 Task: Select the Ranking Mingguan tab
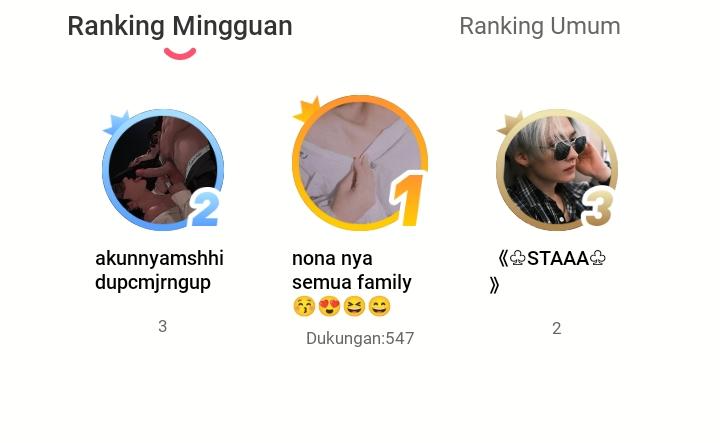coord(180,26)
